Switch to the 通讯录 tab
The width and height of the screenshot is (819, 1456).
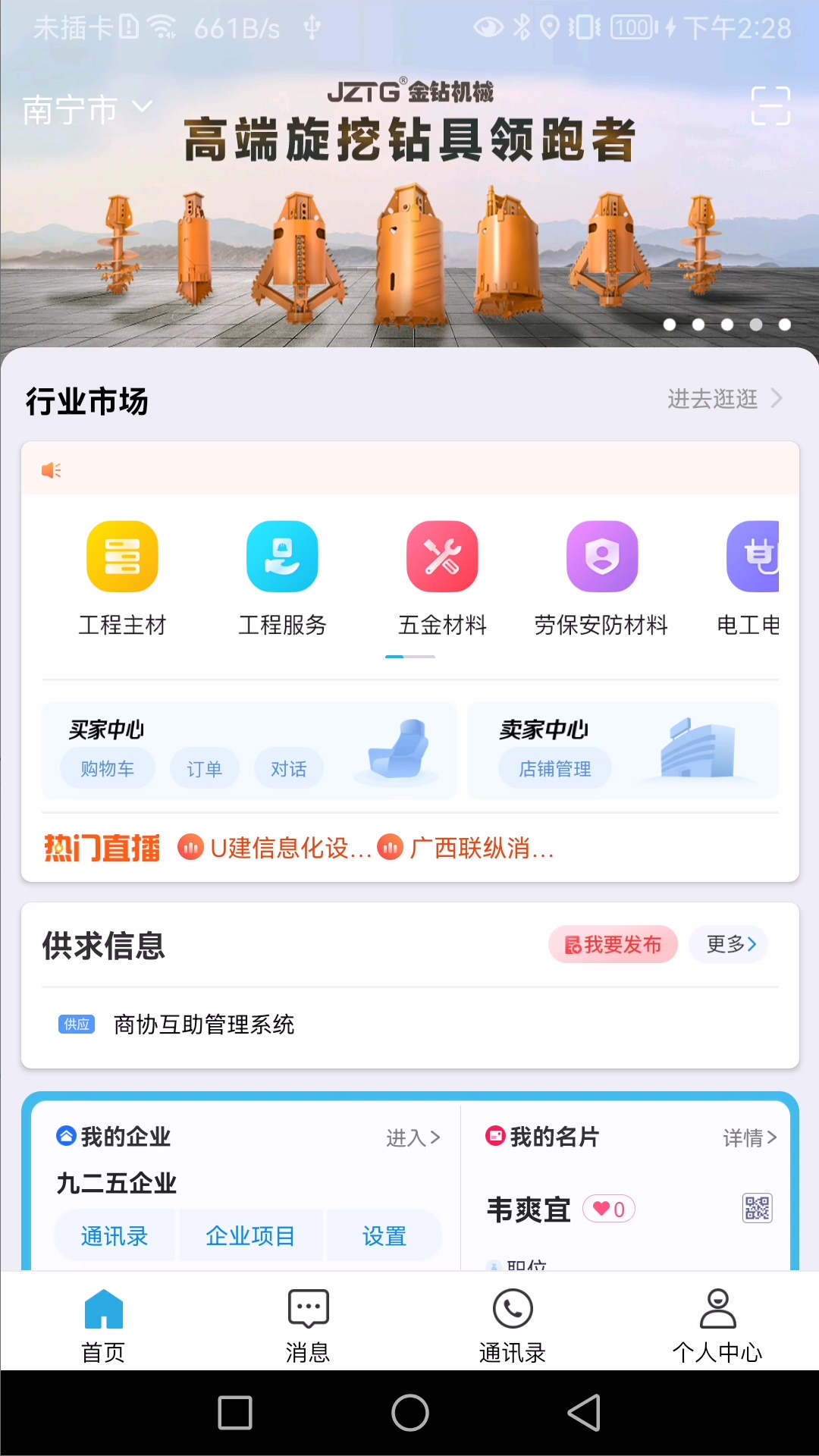(x=512, y=1321)
